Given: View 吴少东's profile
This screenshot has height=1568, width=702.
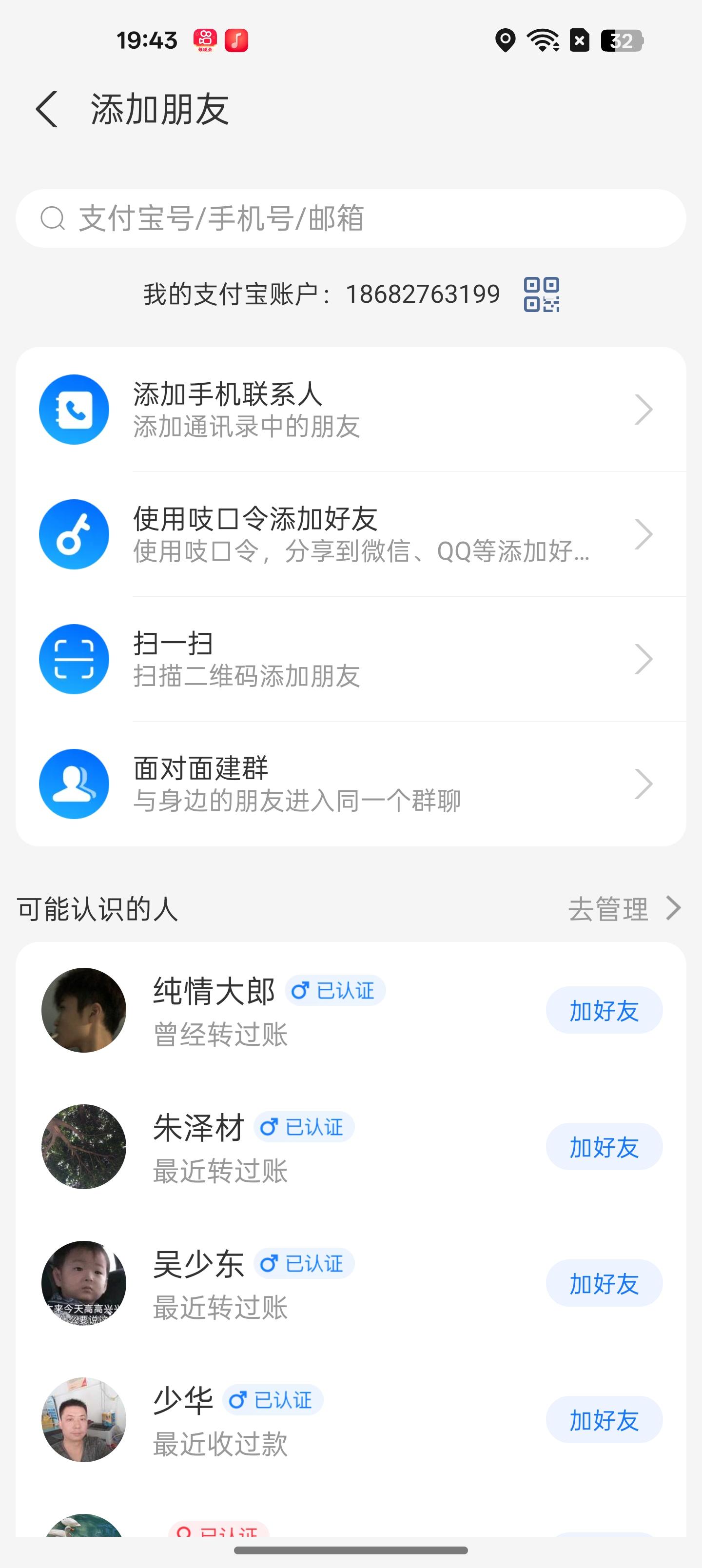Looking at the screenshot, I should (84, 1283).
